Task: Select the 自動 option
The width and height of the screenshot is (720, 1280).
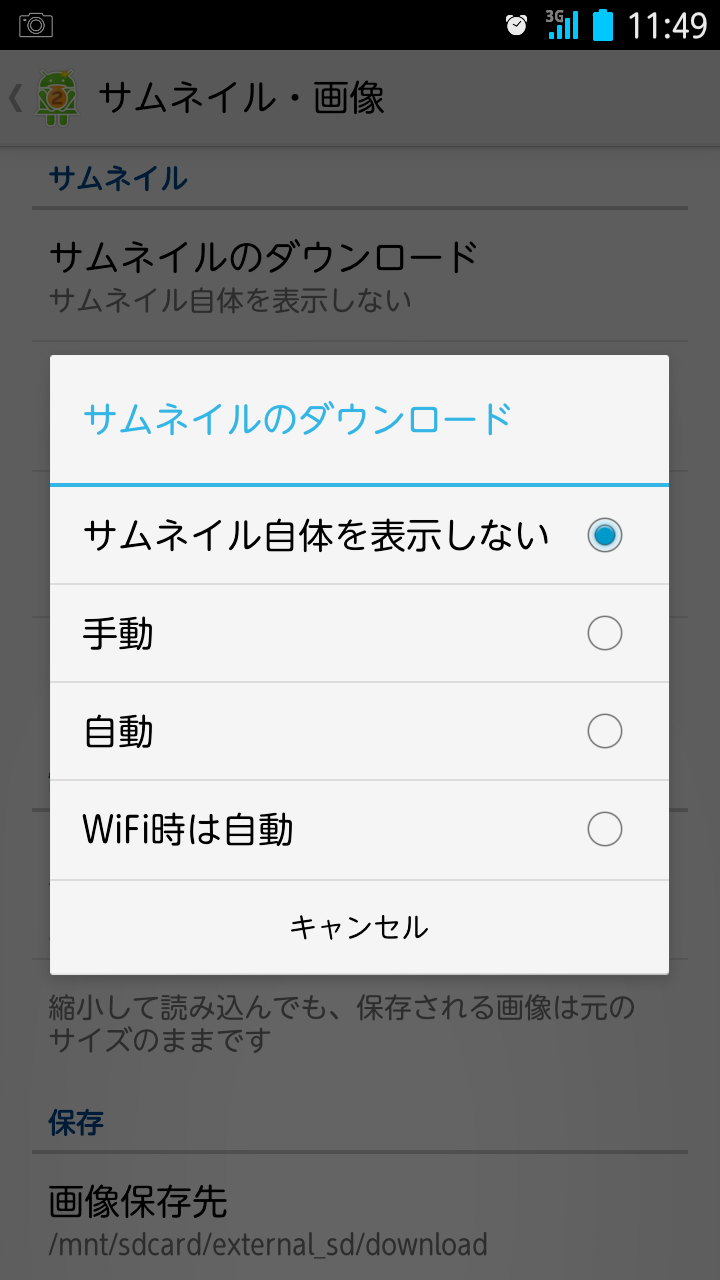Action: (359, 732)
